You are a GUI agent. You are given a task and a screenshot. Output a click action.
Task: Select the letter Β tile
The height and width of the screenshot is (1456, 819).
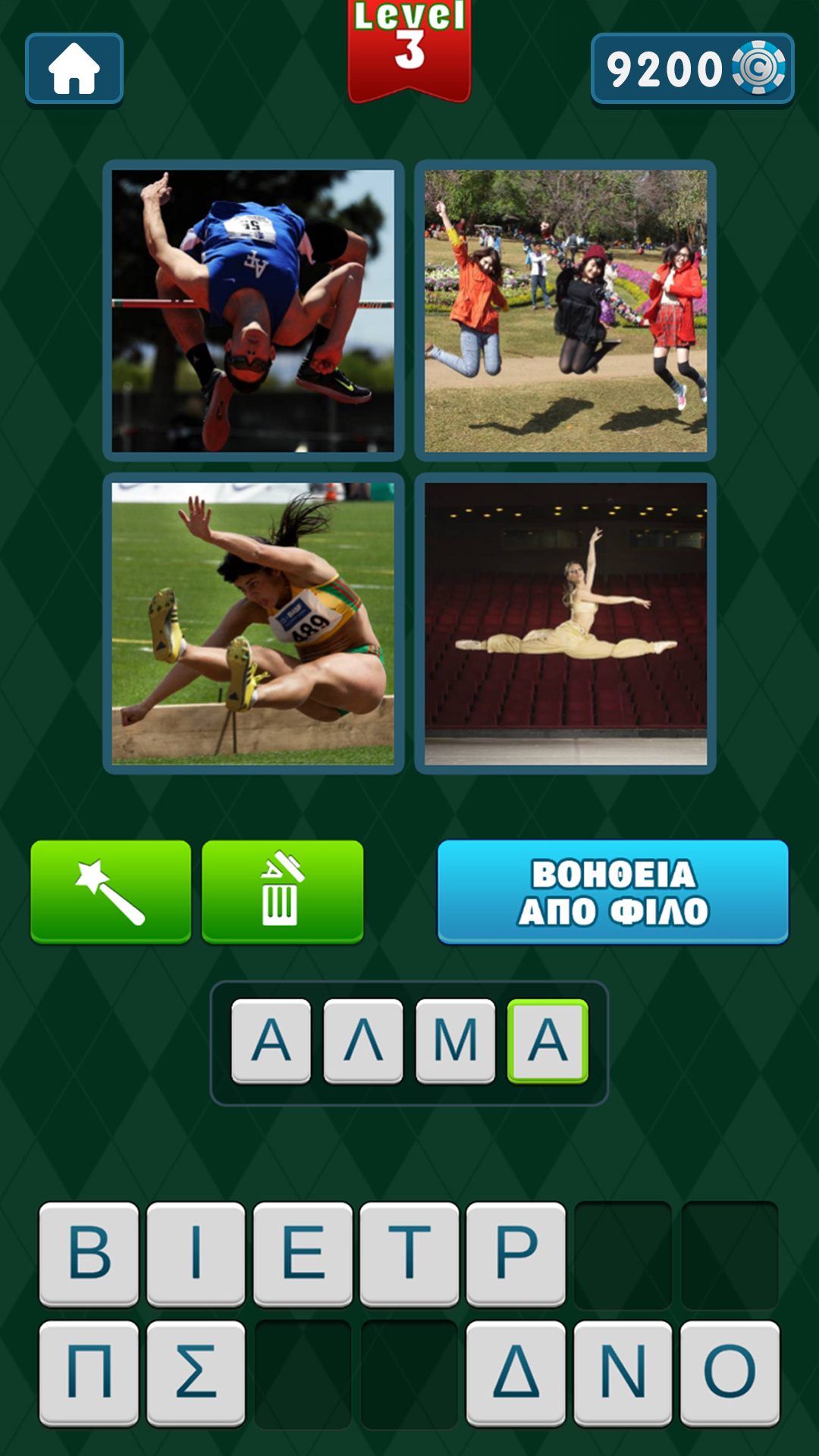pyautogui.click(x=89, y=1254)
